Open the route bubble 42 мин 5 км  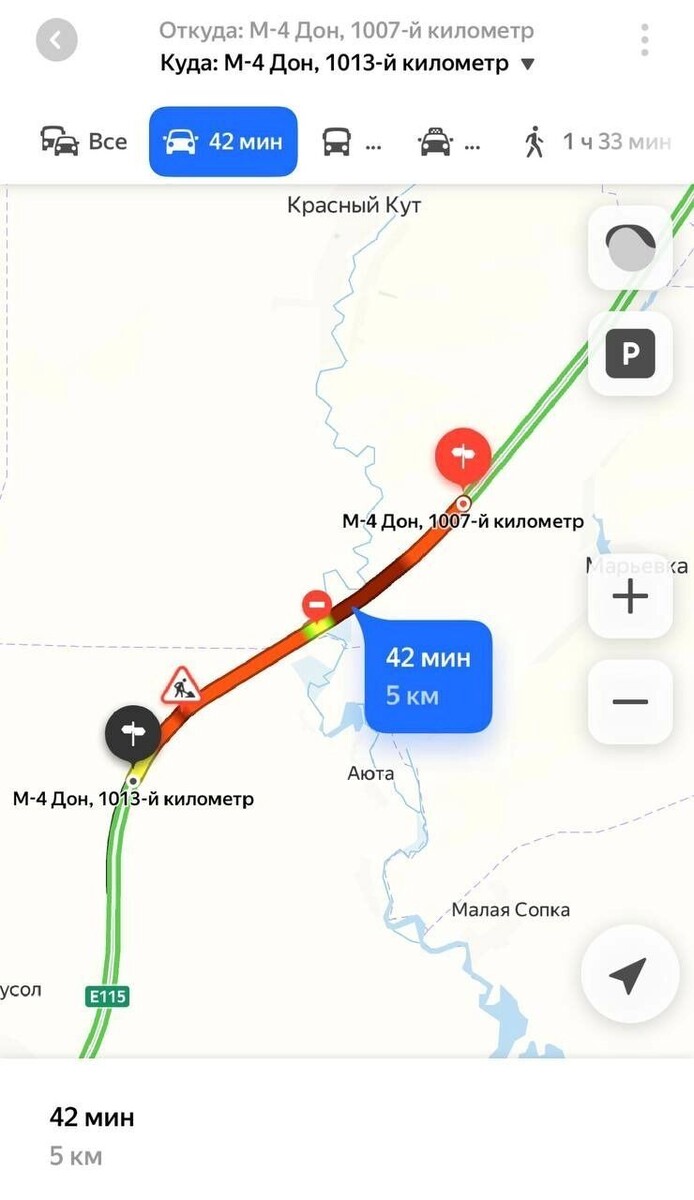pyautogui.click(x=429, y=675)
